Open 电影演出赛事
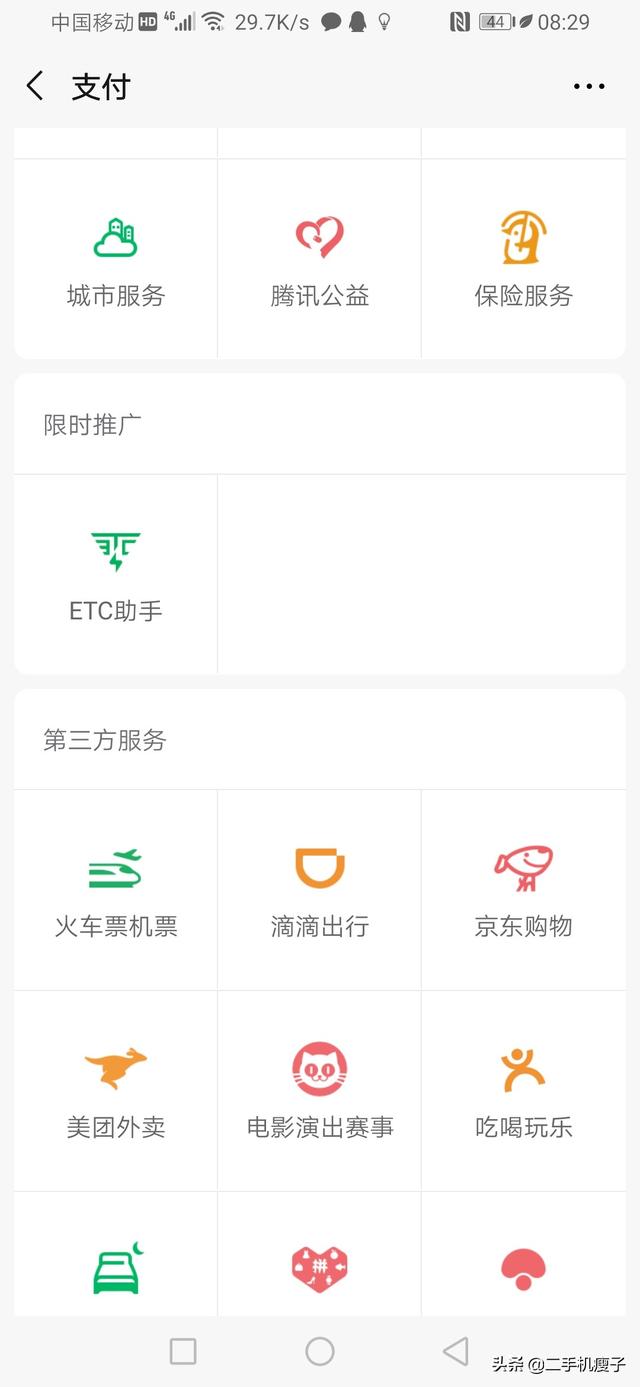Viewport: 640px width, 1387px height. click(320, 1091)
